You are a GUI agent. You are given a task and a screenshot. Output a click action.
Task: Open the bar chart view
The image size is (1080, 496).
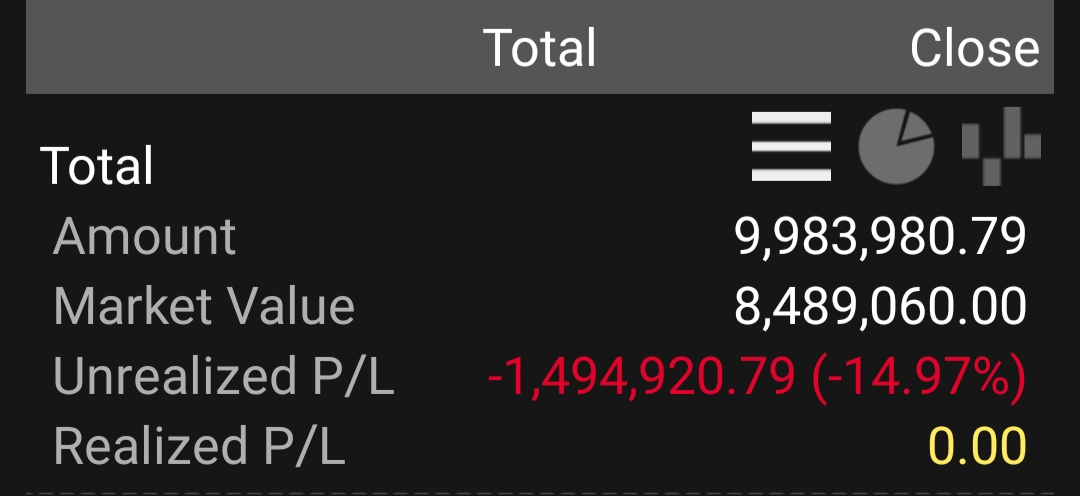[1001, 147]
